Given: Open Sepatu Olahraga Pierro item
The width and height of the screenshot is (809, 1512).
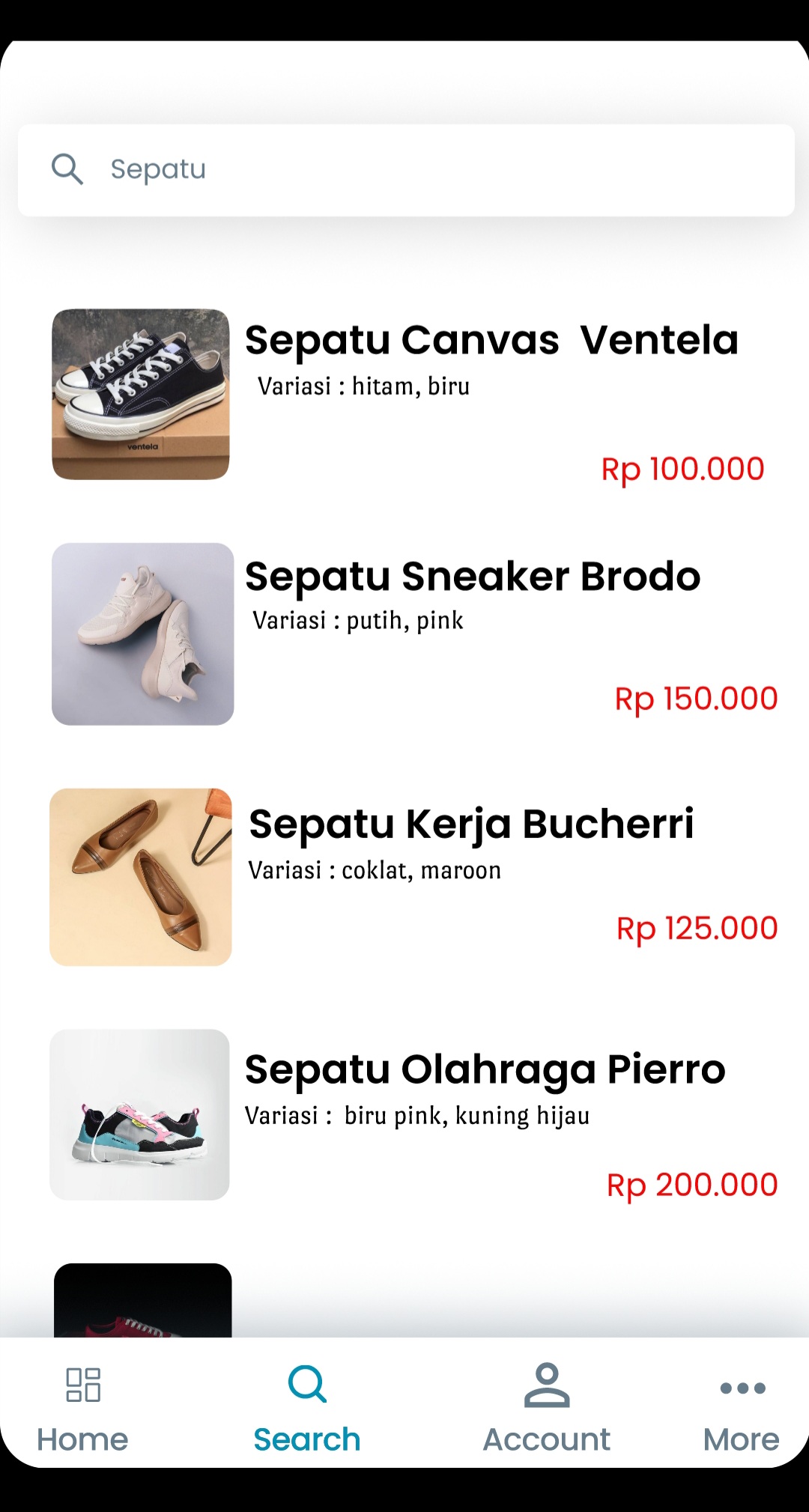Looking at the screenshot, I should point(484,1069).
